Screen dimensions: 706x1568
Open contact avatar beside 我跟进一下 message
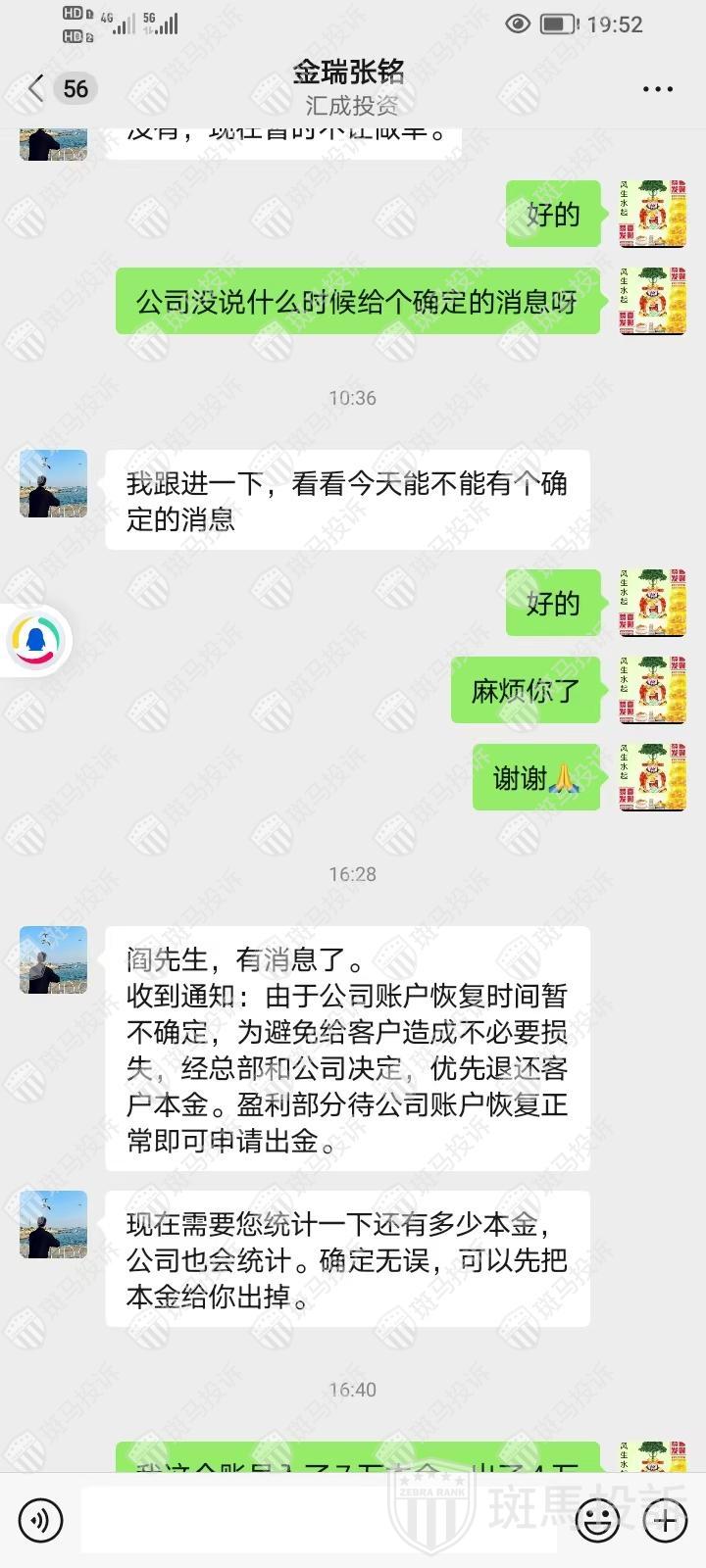pos(54,484)
